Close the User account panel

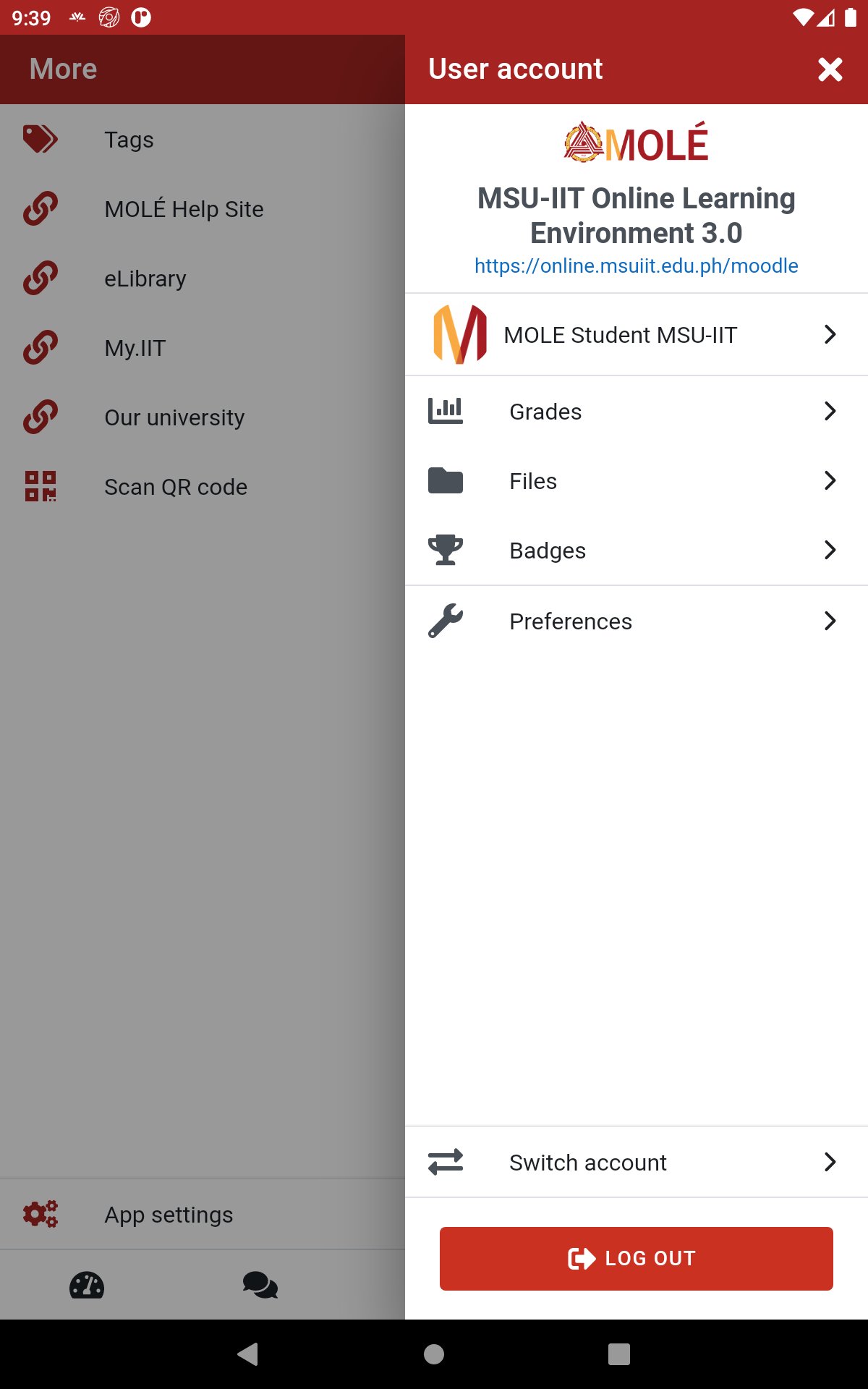830,69
